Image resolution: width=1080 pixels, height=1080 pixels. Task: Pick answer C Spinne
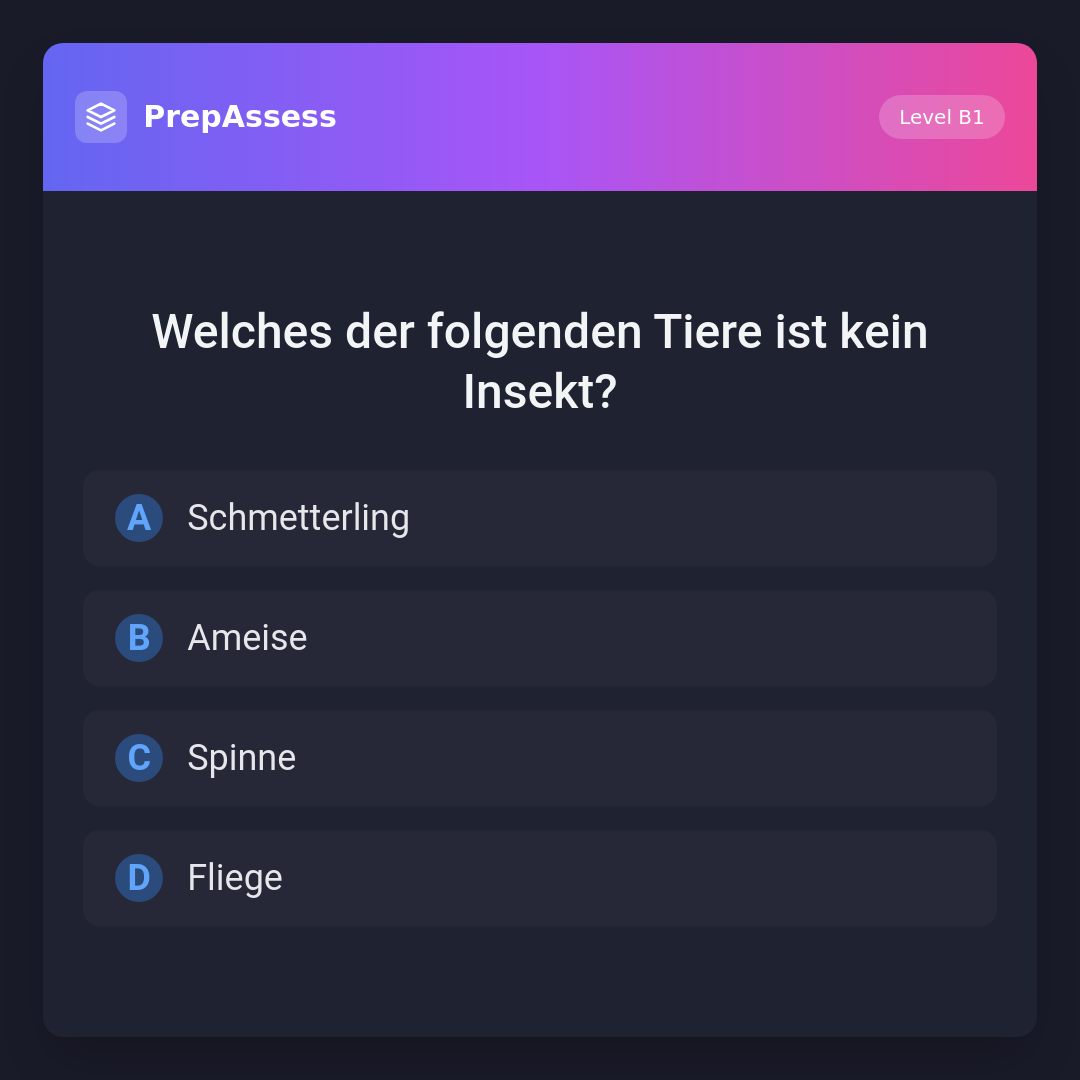pyautogui.click(x=540, y=758)
